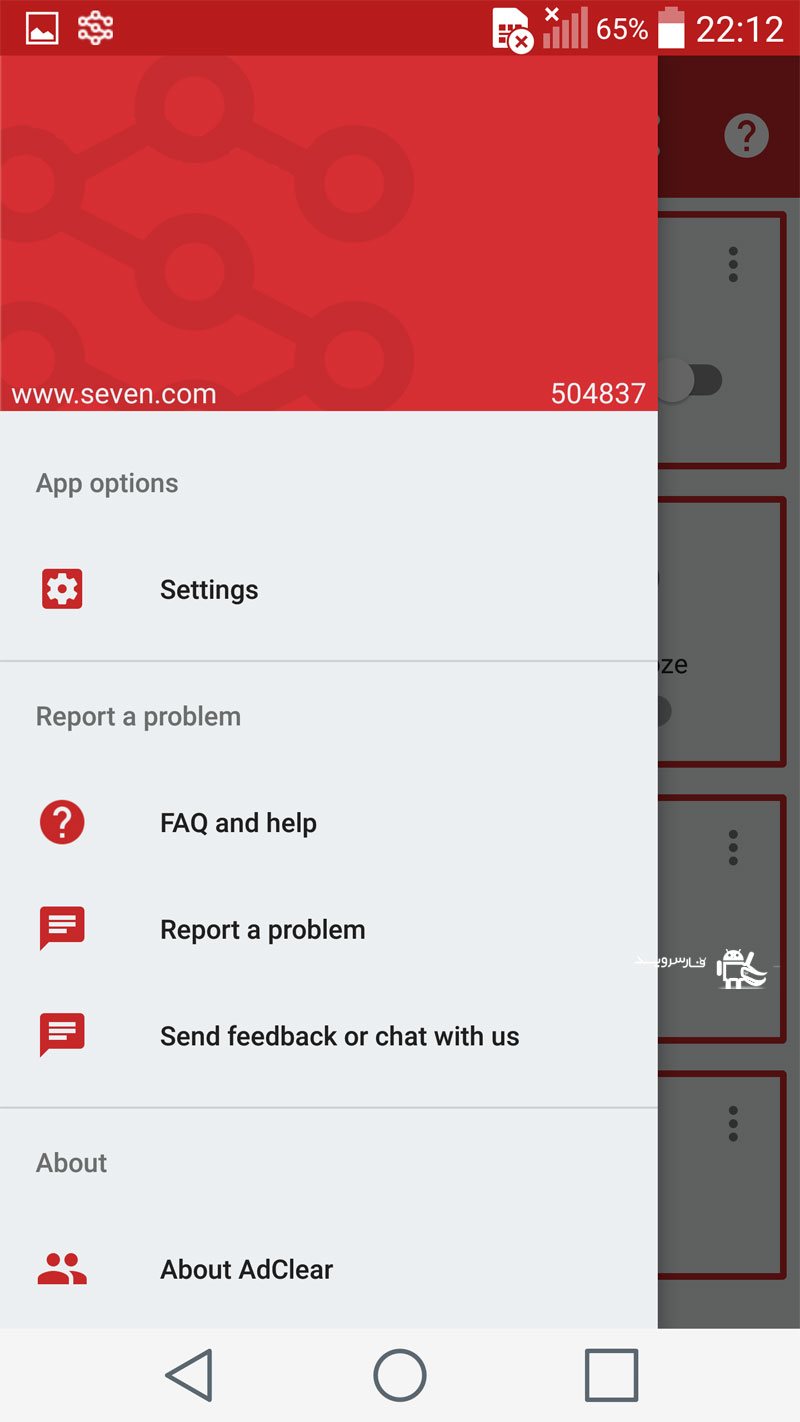This screenshot has height=1422, width=800.
Task: Open Send feedback or chat with us
Action: point(328,1037)
